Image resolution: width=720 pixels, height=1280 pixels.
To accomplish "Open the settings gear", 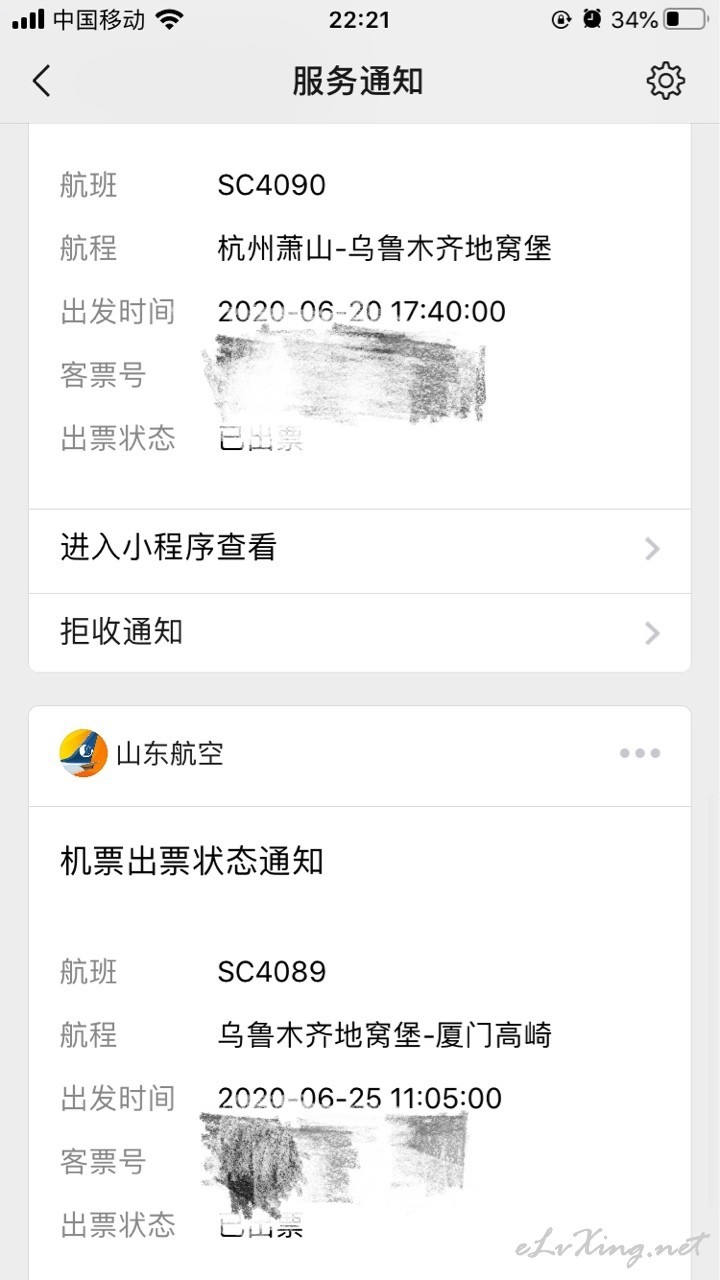I will click(665, 81).
